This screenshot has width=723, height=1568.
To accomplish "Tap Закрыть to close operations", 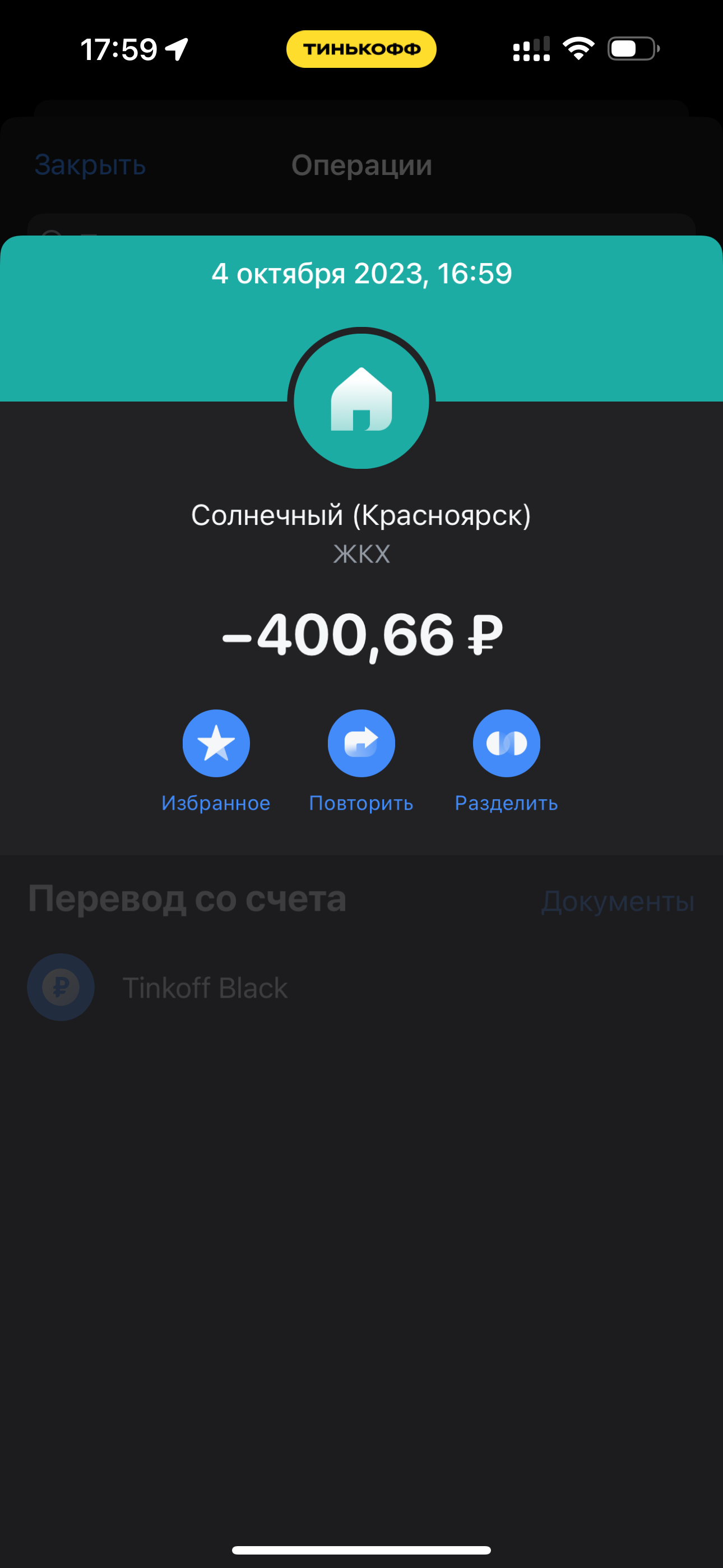I will 90,165.
